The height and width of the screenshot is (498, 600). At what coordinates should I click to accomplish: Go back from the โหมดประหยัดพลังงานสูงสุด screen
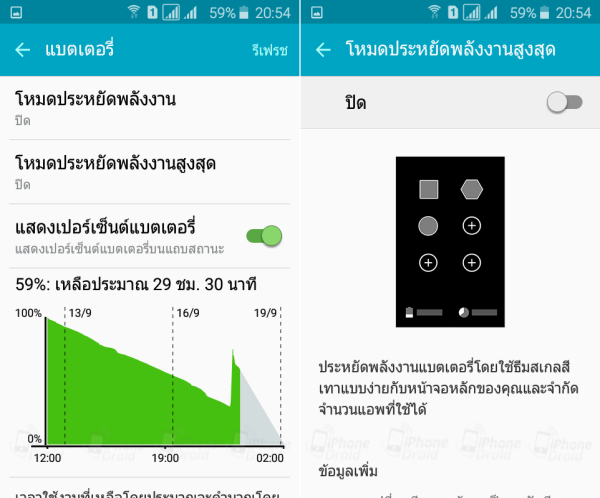(323, 49)
